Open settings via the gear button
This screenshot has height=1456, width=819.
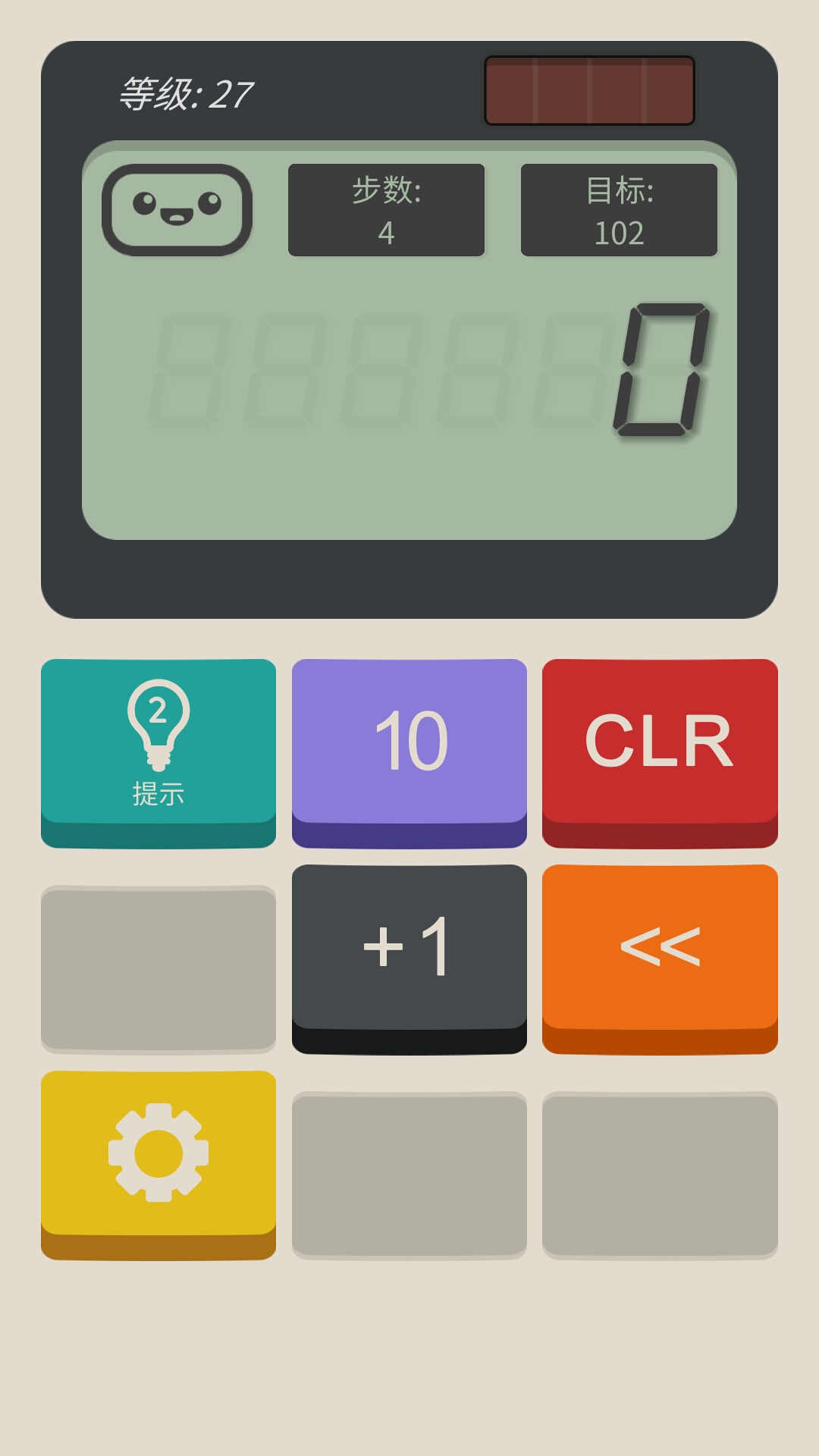[158, 1165]
